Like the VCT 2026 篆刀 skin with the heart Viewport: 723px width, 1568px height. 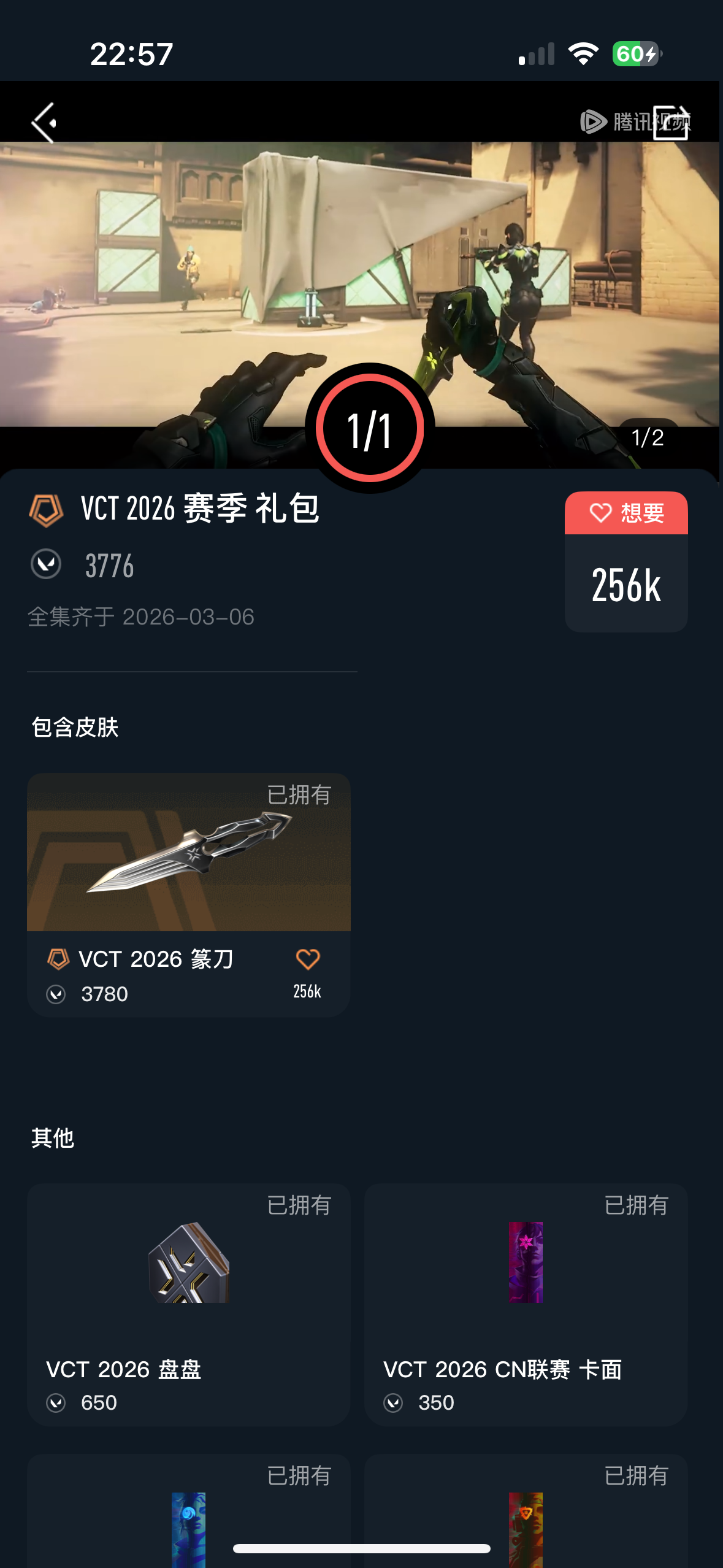pos(308,959)
